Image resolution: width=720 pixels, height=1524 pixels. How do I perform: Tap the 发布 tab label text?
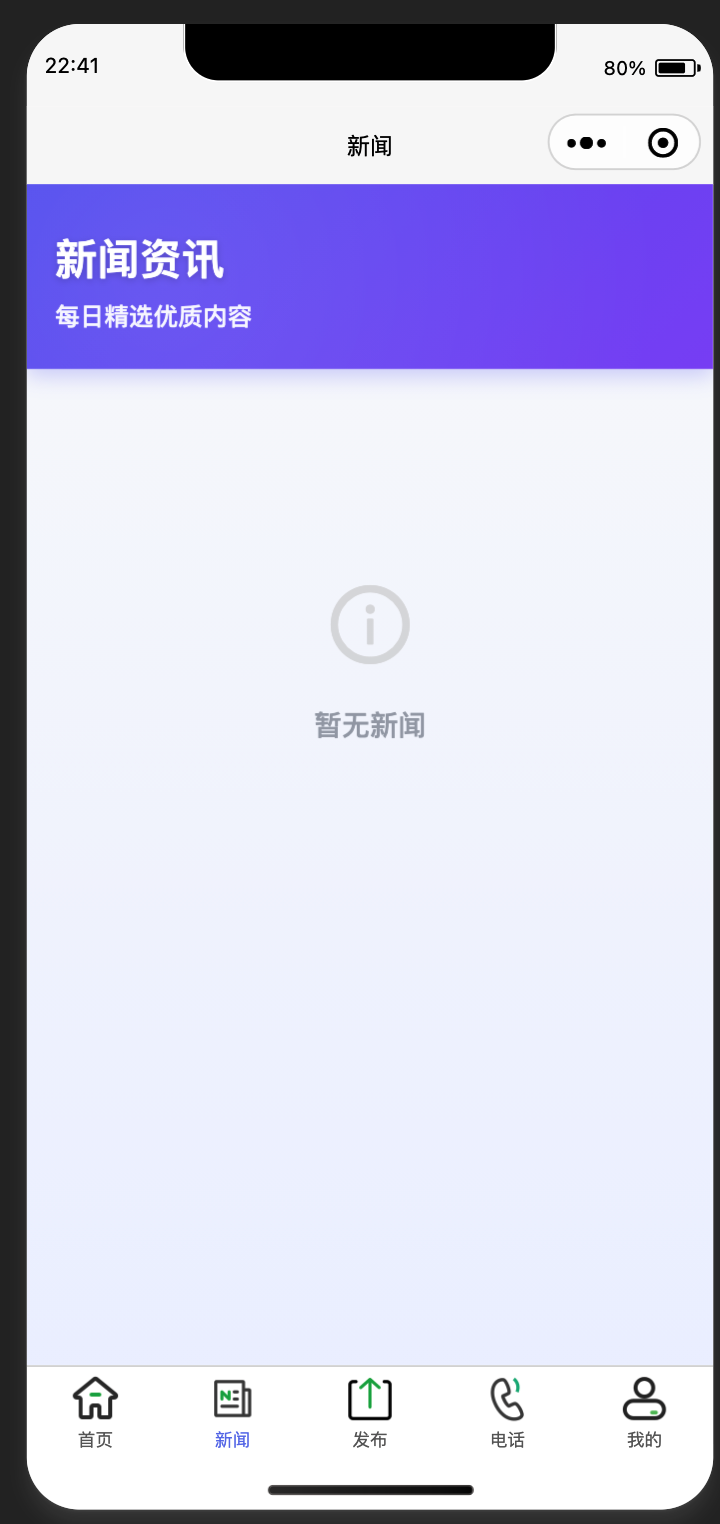(369, 1440)
